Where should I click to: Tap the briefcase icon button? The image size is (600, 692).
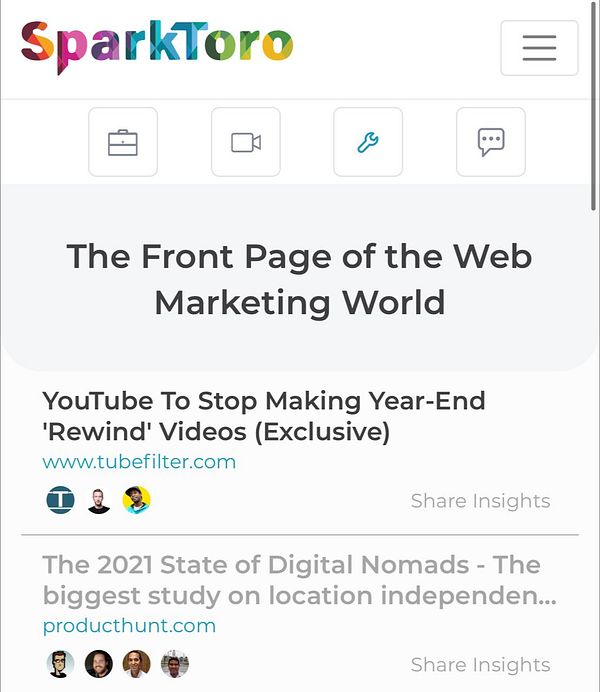coord(123,142)
